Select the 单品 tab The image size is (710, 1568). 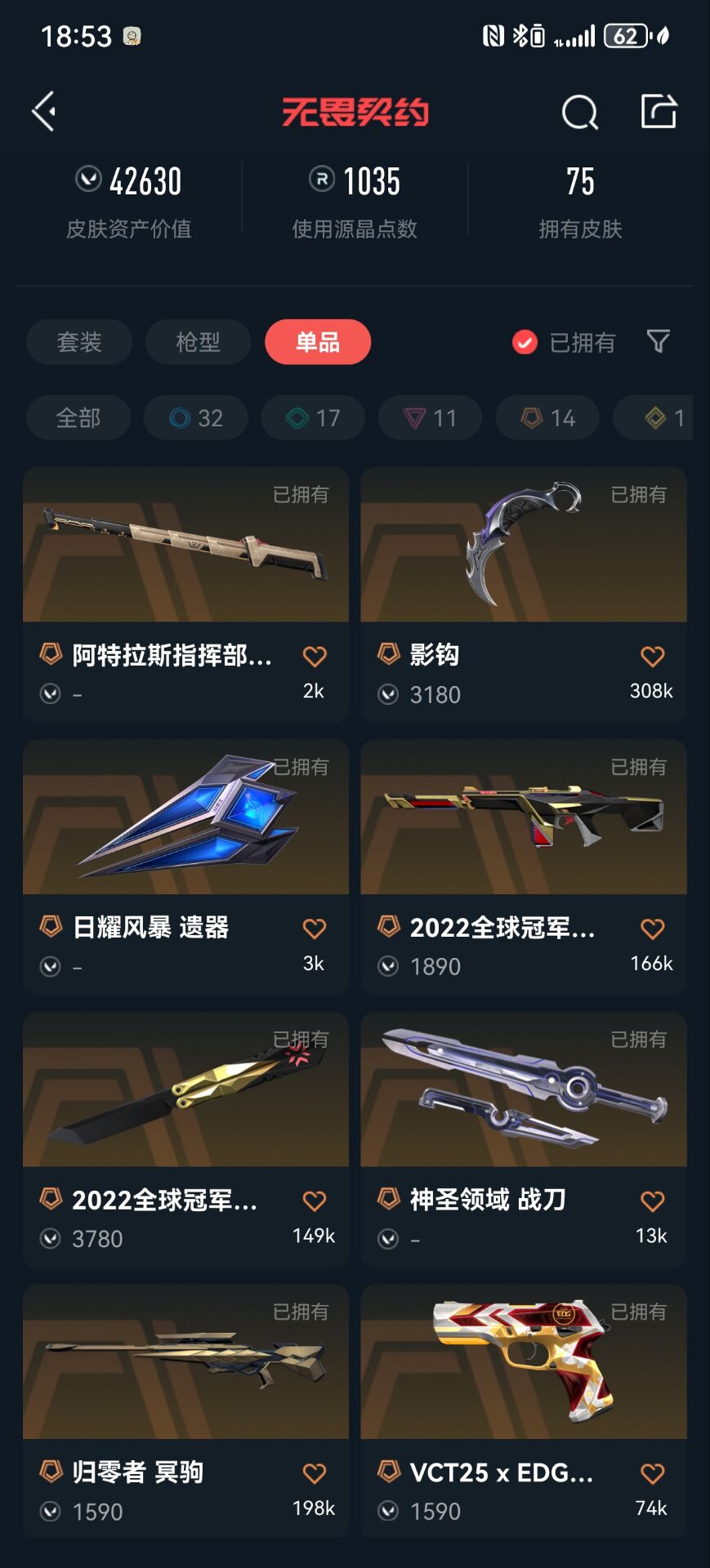(x=318, y=342)
